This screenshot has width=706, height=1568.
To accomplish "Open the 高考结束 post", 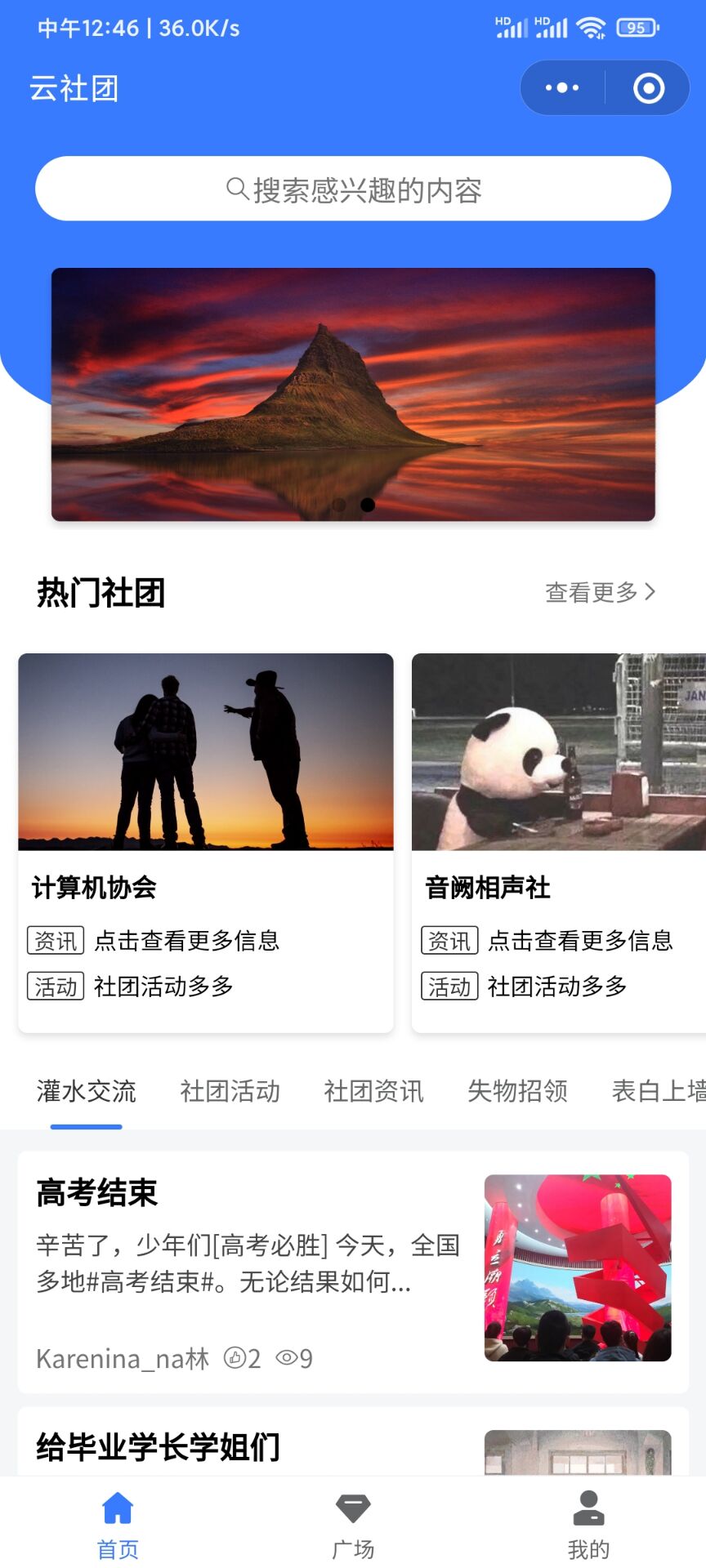I will (353, 1271).
